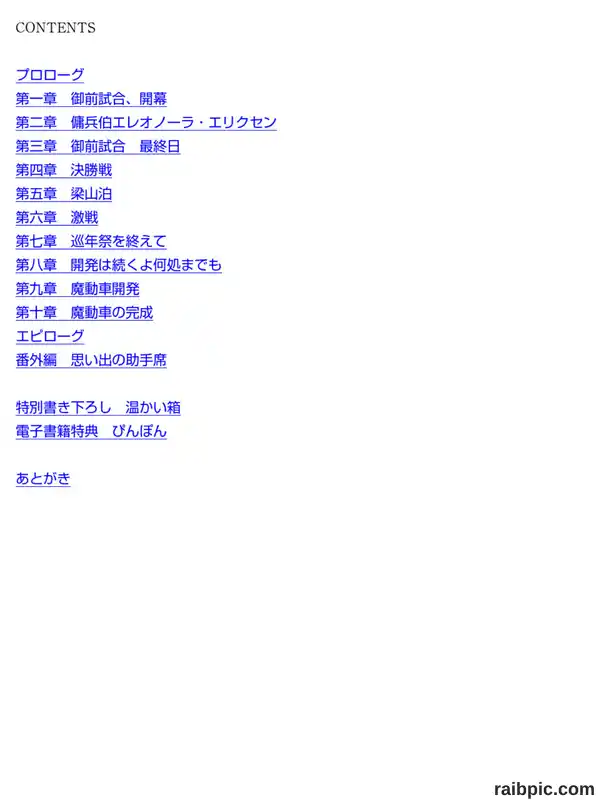600x800 pixels.
Task: Open 第九章 魔動車開発
Action: coord(78,289)
